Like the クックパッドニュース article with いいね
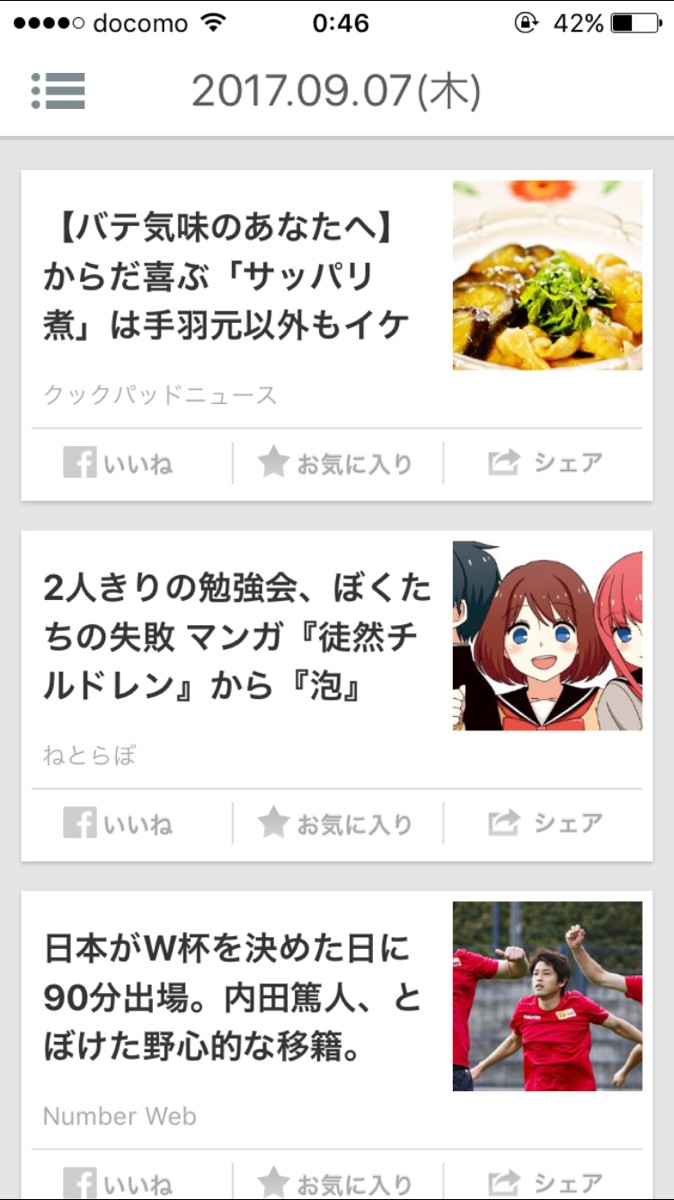674x1200 pixels. click(118, 464)
